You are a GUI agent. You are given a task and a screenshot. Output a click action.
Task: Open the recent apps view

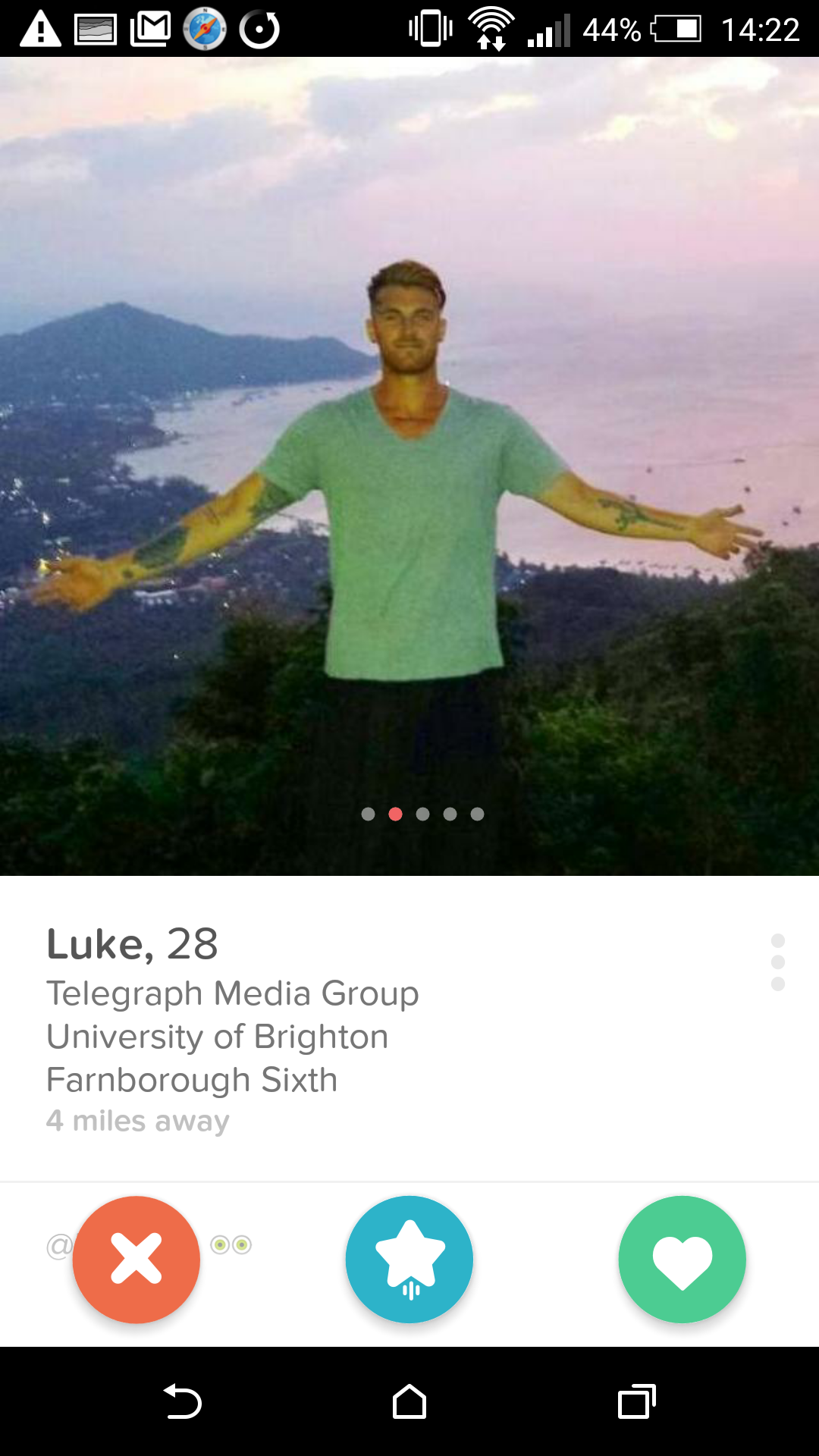point(637,1401)
